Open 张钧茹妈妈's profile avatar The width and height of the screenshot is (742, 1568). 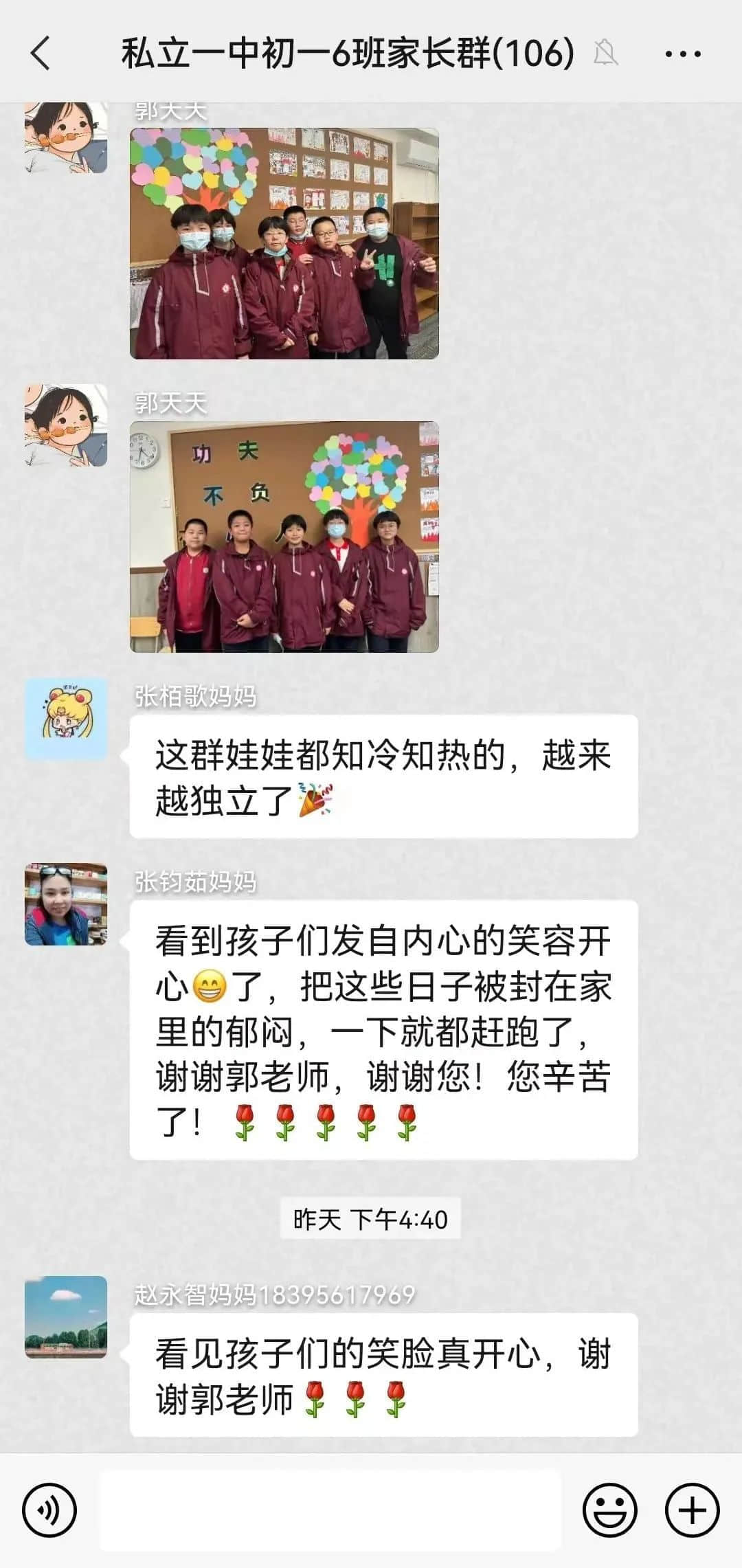click(x=66, y=904)
